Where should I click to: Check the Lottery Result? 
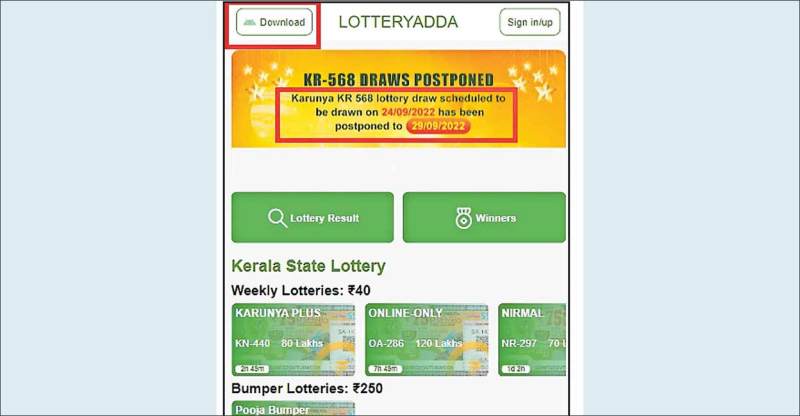point(312,217)
